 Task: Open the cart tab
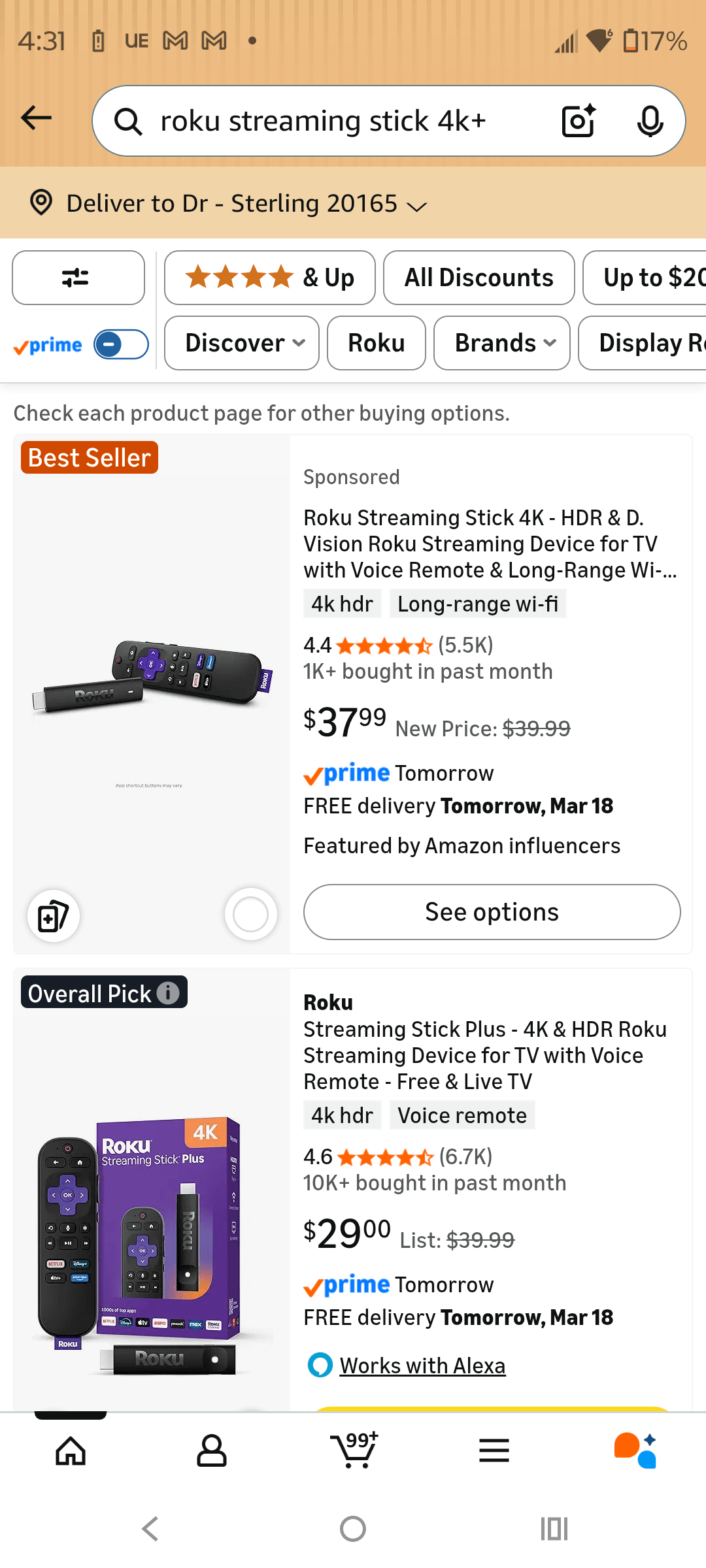(x=354, y=1450)
